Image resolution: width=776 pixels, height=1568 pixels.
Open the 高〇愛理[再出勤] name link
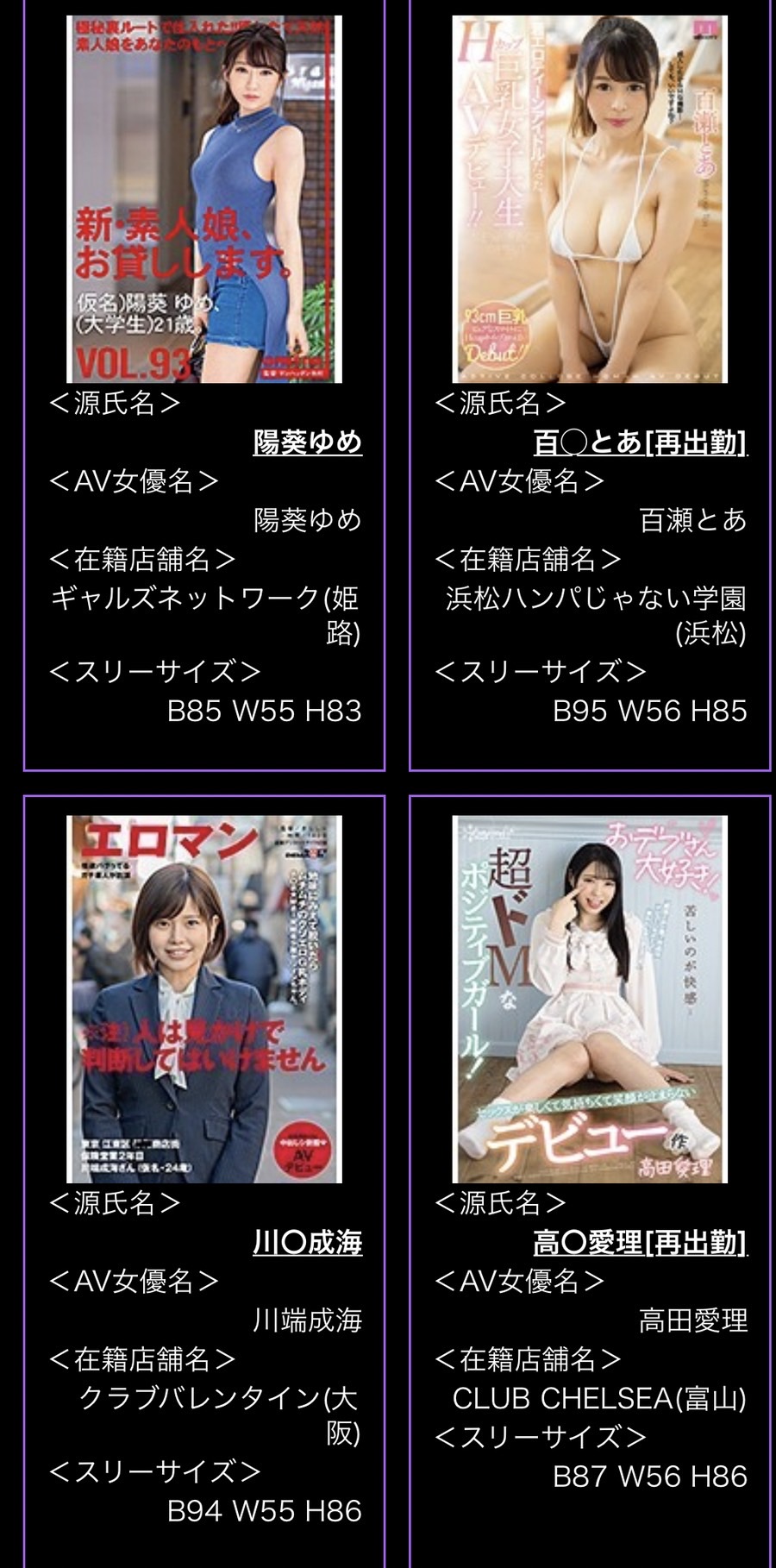coord(640,1242)
